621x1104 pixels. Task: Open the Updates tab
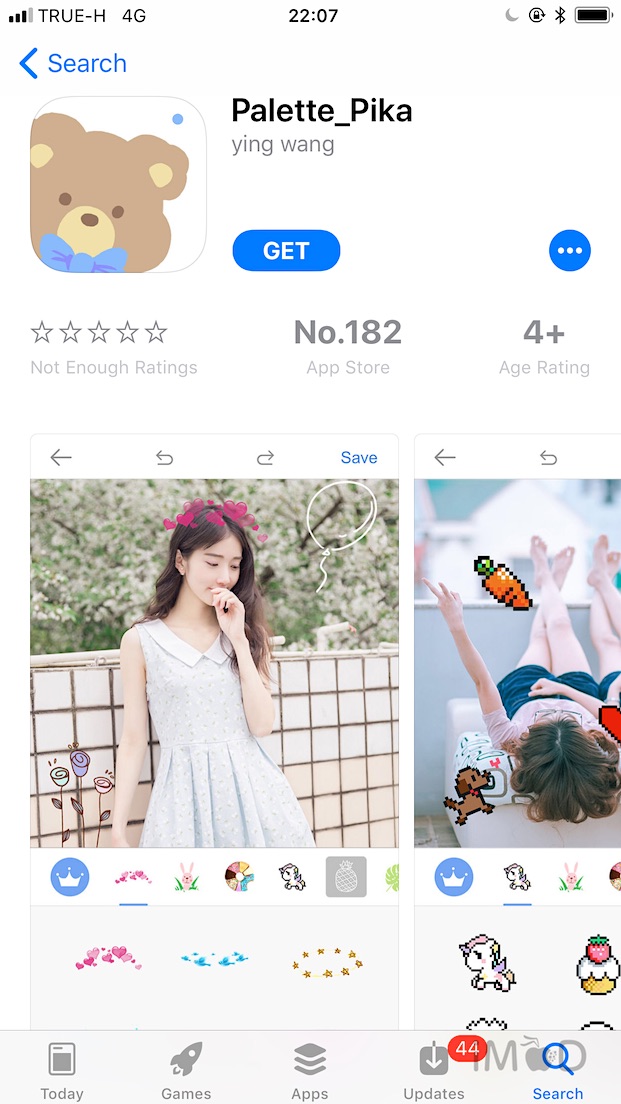pyautogui.click(x=434, y=1069)
